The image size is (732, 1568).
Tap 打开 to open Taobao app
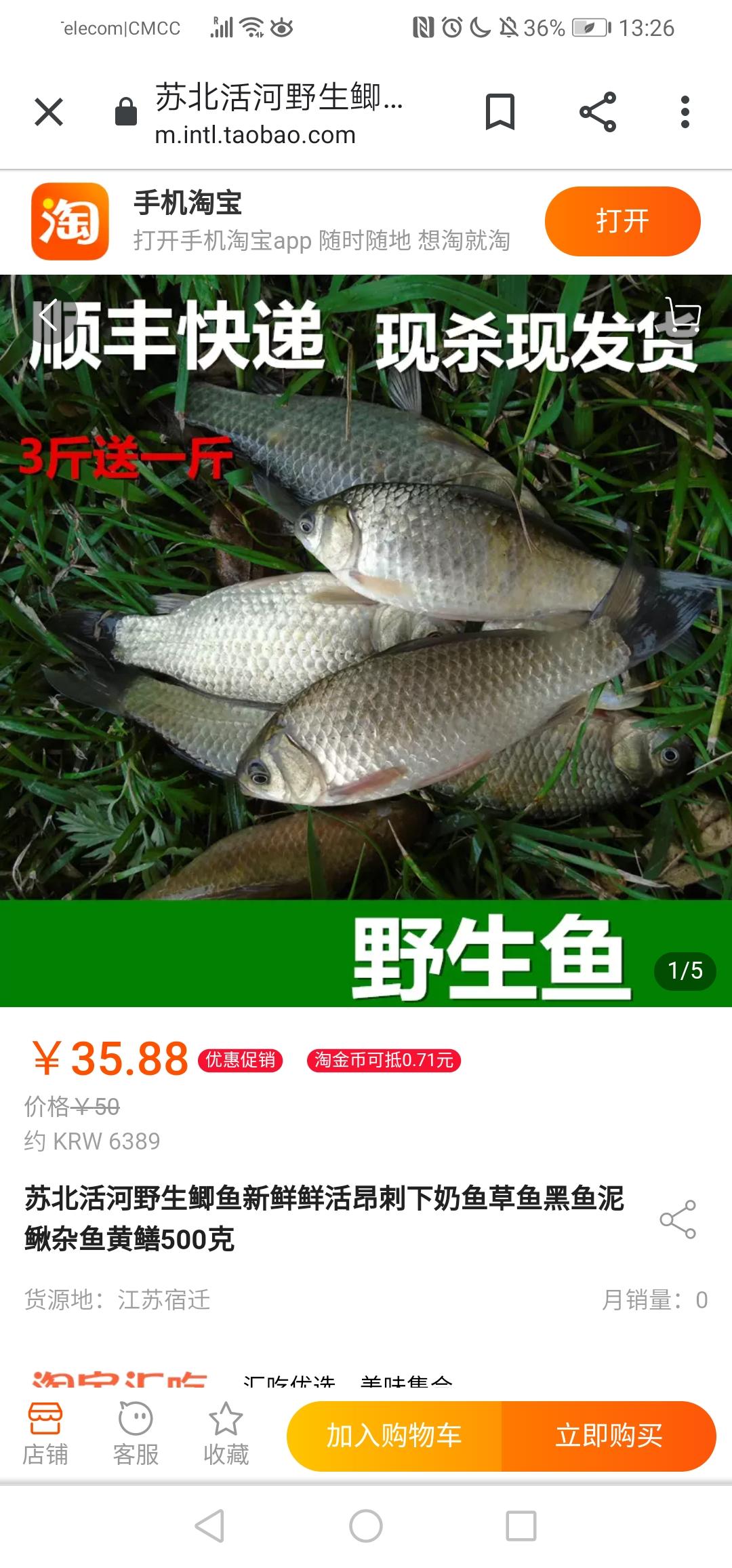(x=622, y=221)
